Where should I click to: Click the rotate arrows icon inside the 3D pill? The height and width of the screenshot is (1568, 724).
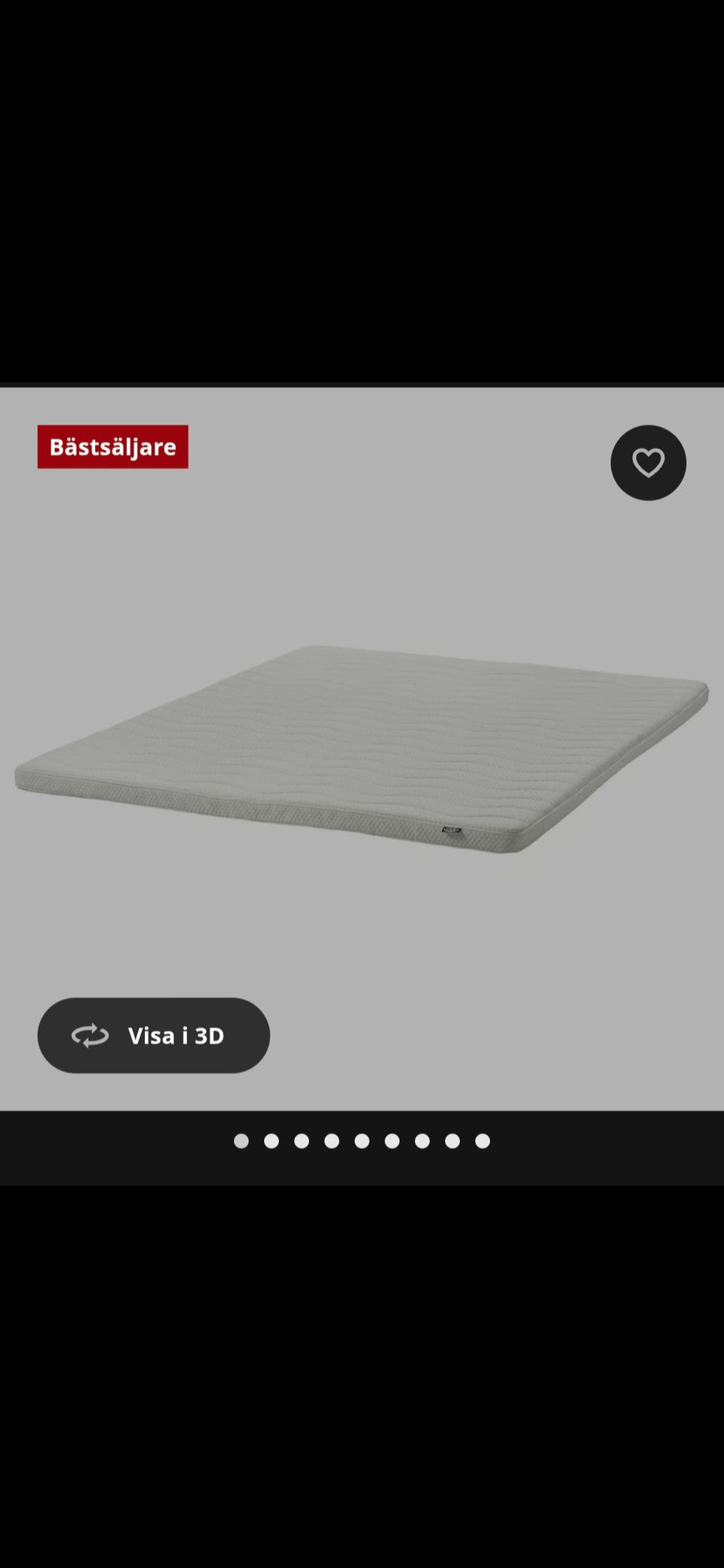click(90, 1035)
